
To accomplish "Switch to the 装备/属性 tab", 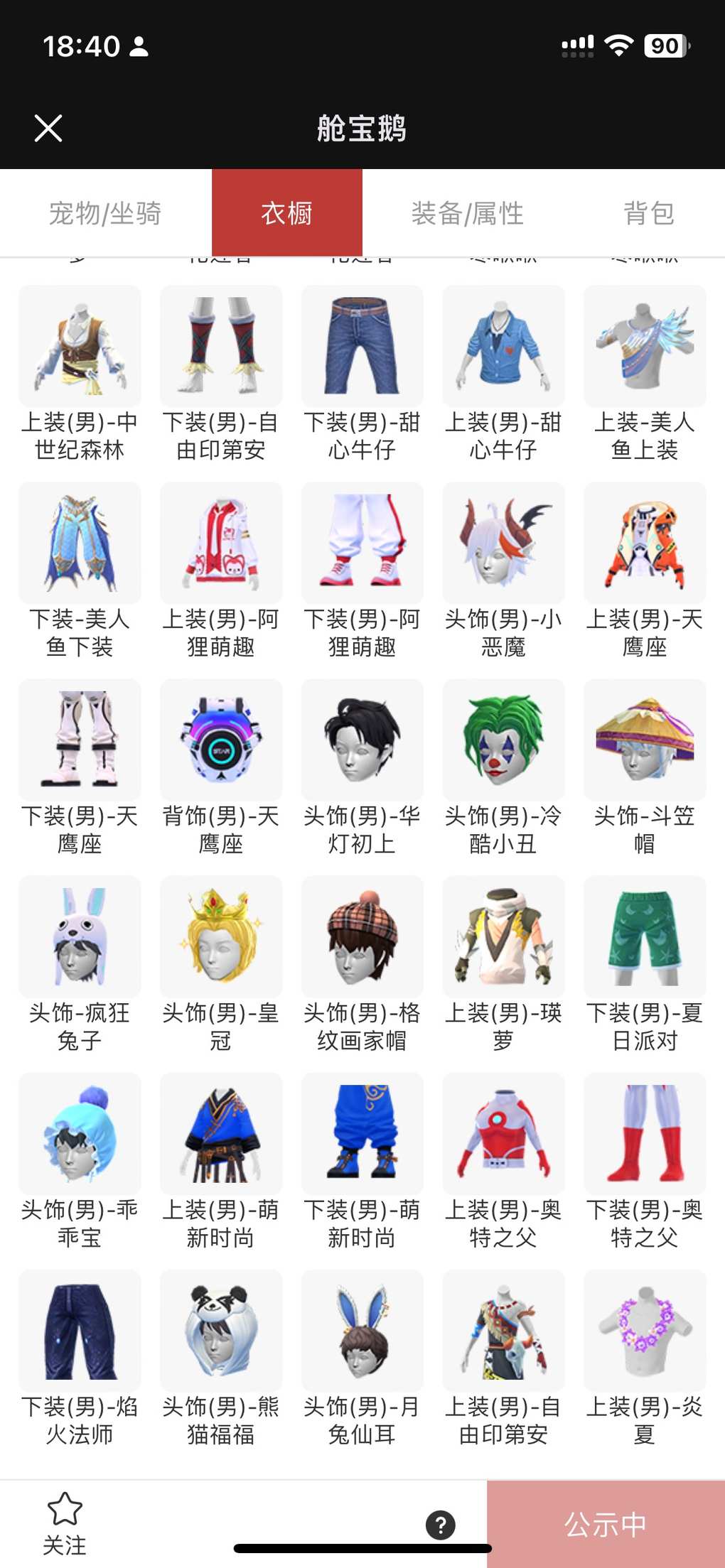I will coord(467,213).
